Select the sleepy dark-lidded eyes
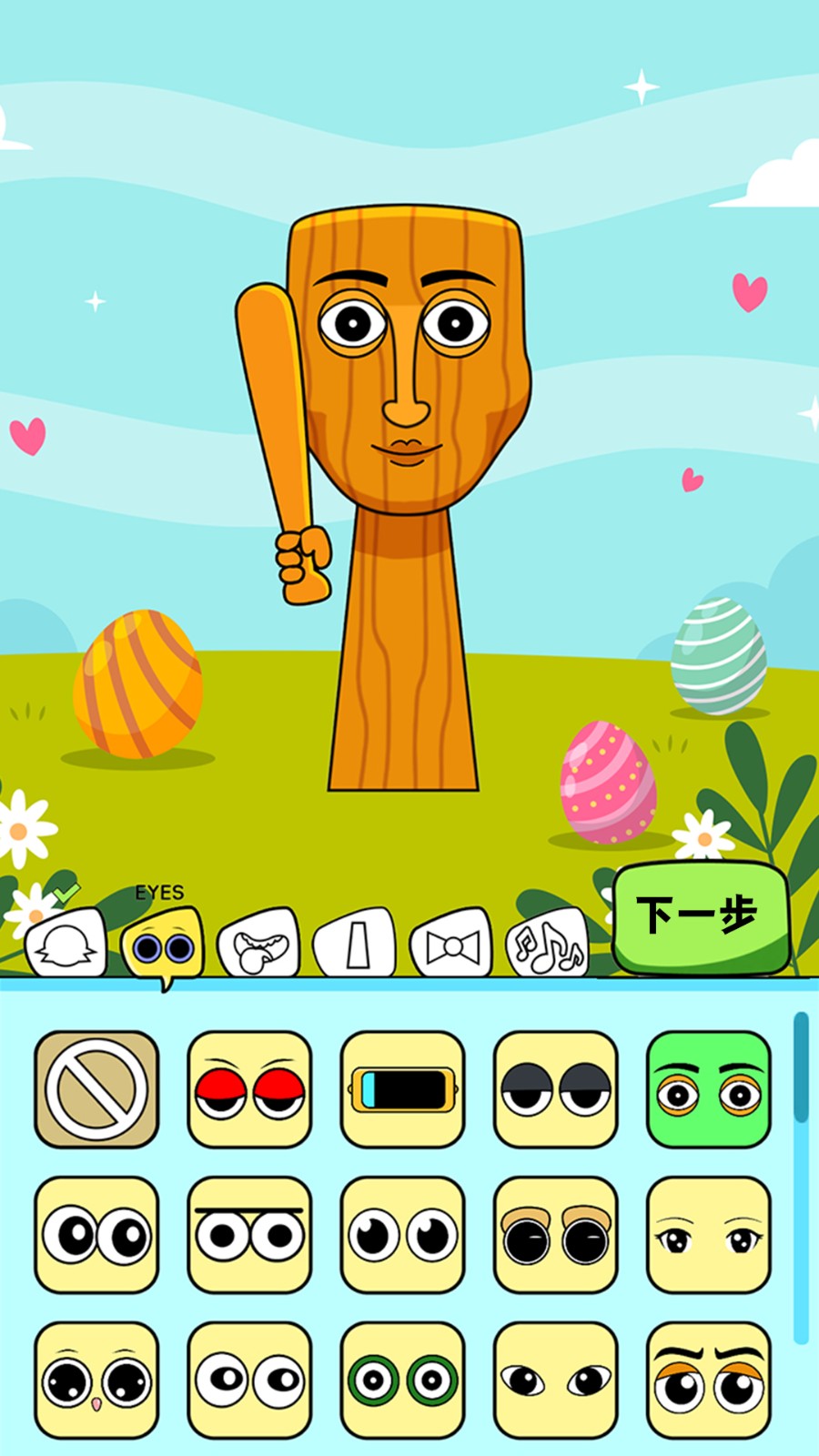 tap(555, 1089)
